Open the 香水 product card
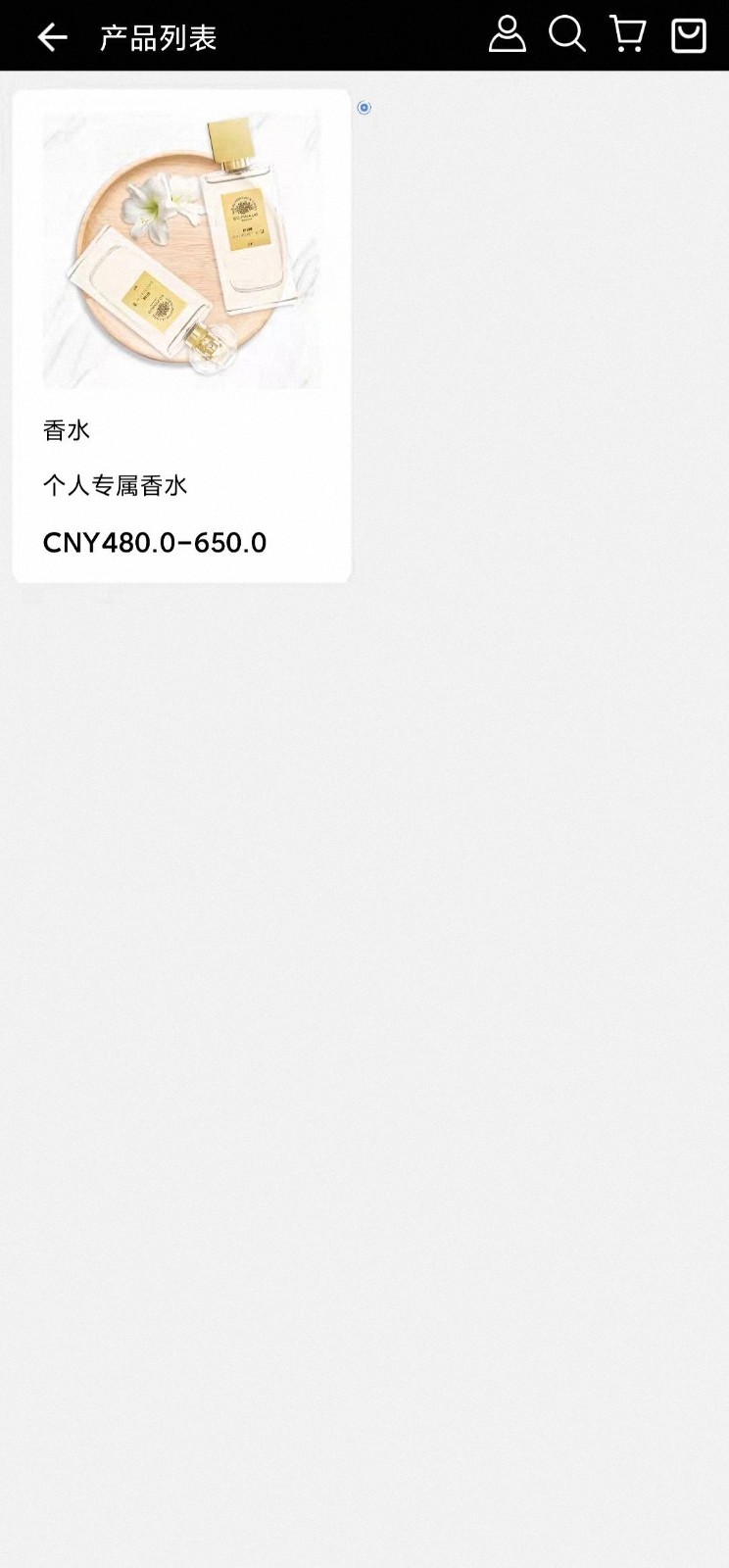 pos(181,333)
